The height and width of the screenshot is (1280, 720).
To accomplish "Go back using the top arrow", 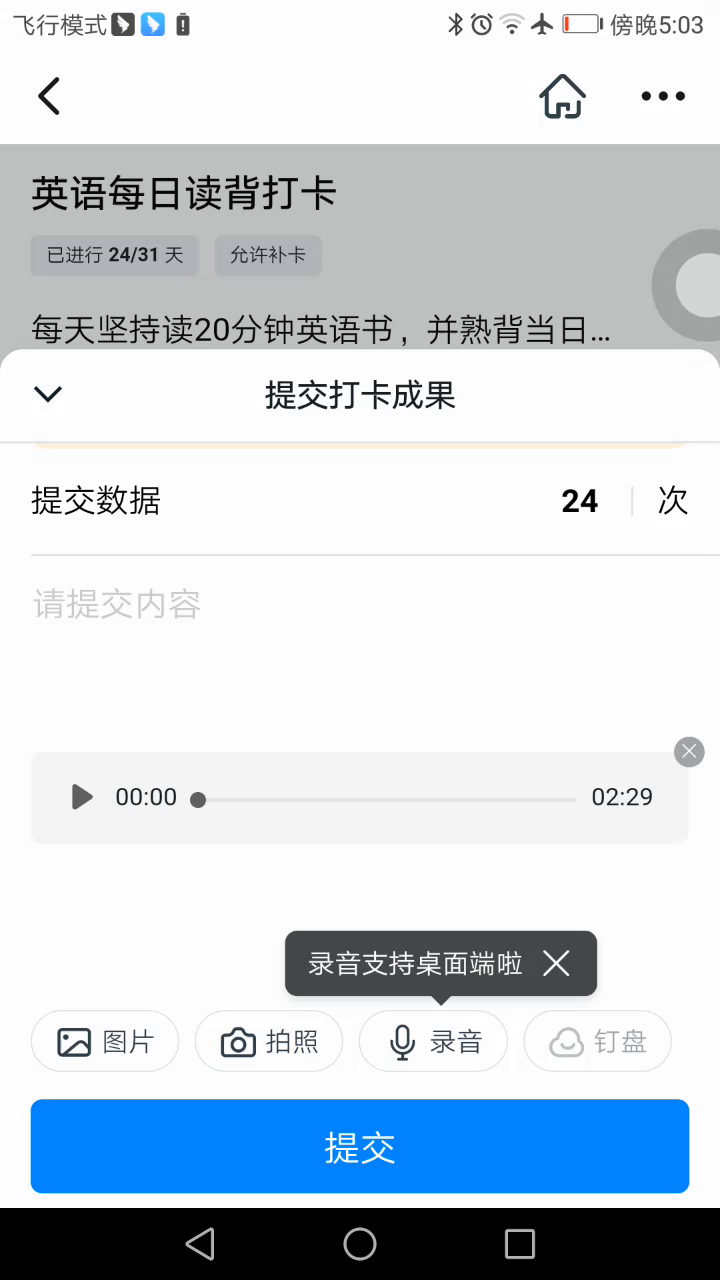I will click(x=49, y=97).
